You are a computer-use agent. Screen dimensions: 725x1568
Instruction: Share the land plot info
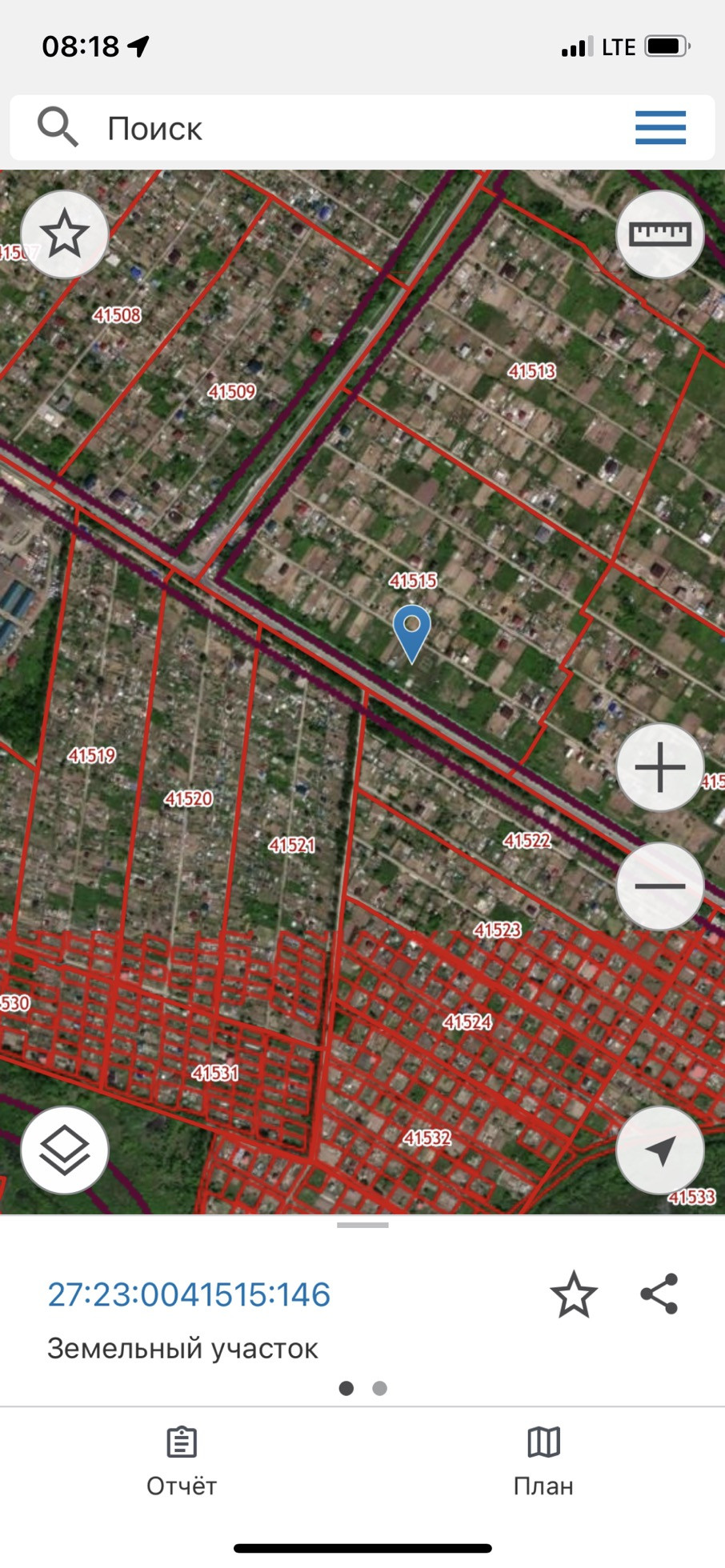(x=659, y=1294)
